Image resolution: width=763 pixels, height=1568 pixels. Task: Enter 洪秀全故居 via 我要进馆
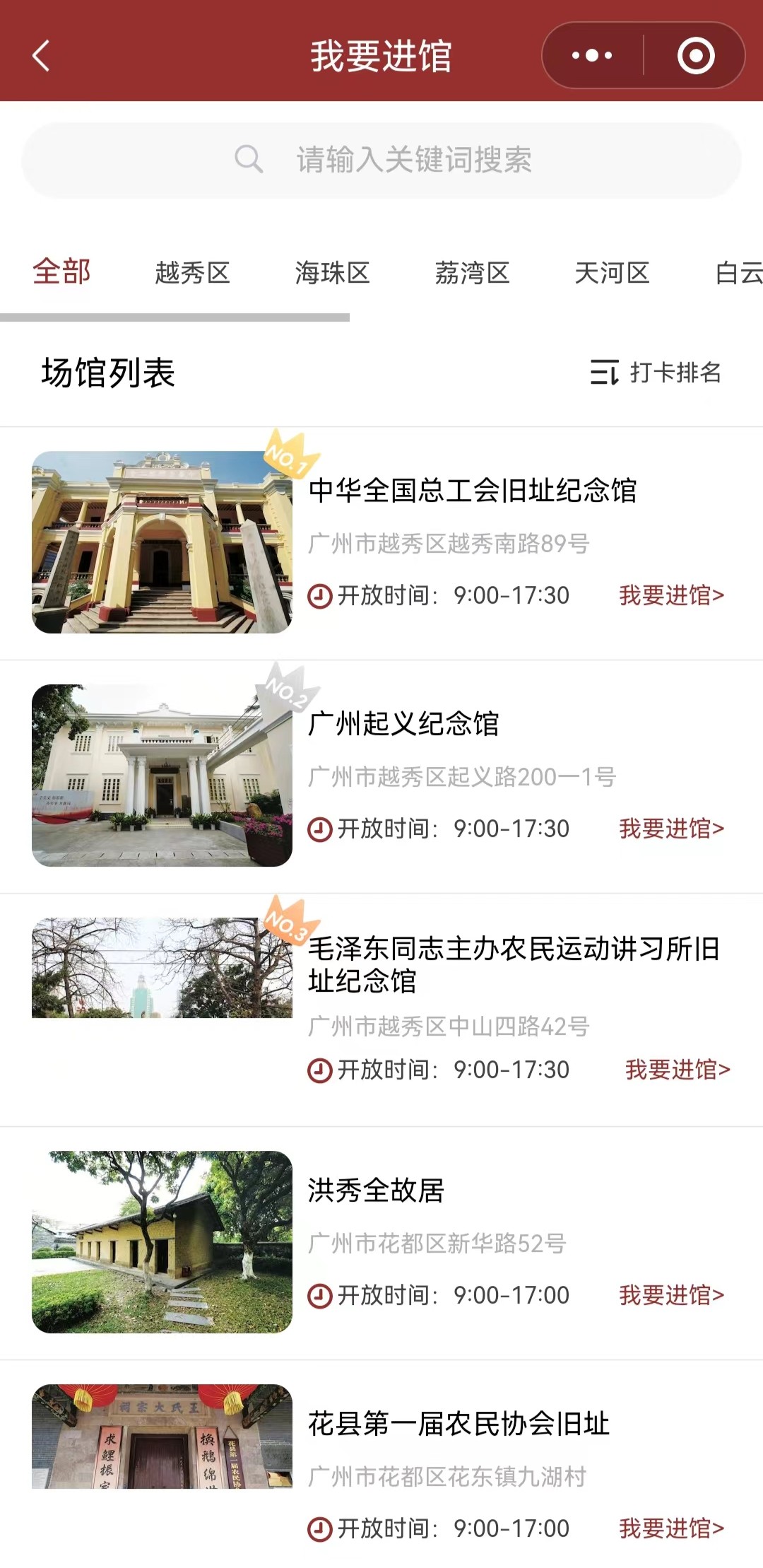(x=671, y=1295)
